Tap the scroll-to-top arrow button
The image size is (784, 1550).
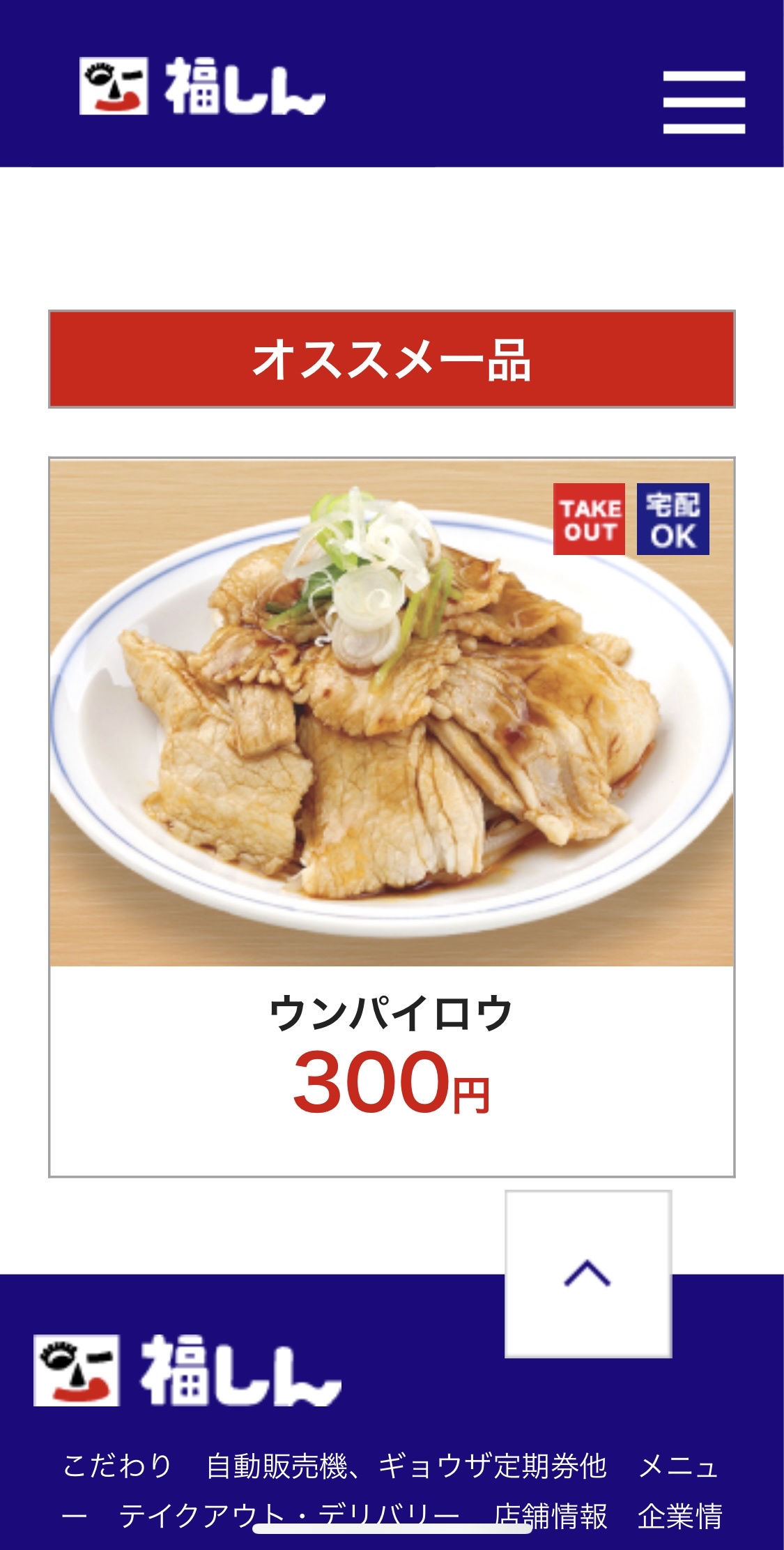tap(588, 1274)
